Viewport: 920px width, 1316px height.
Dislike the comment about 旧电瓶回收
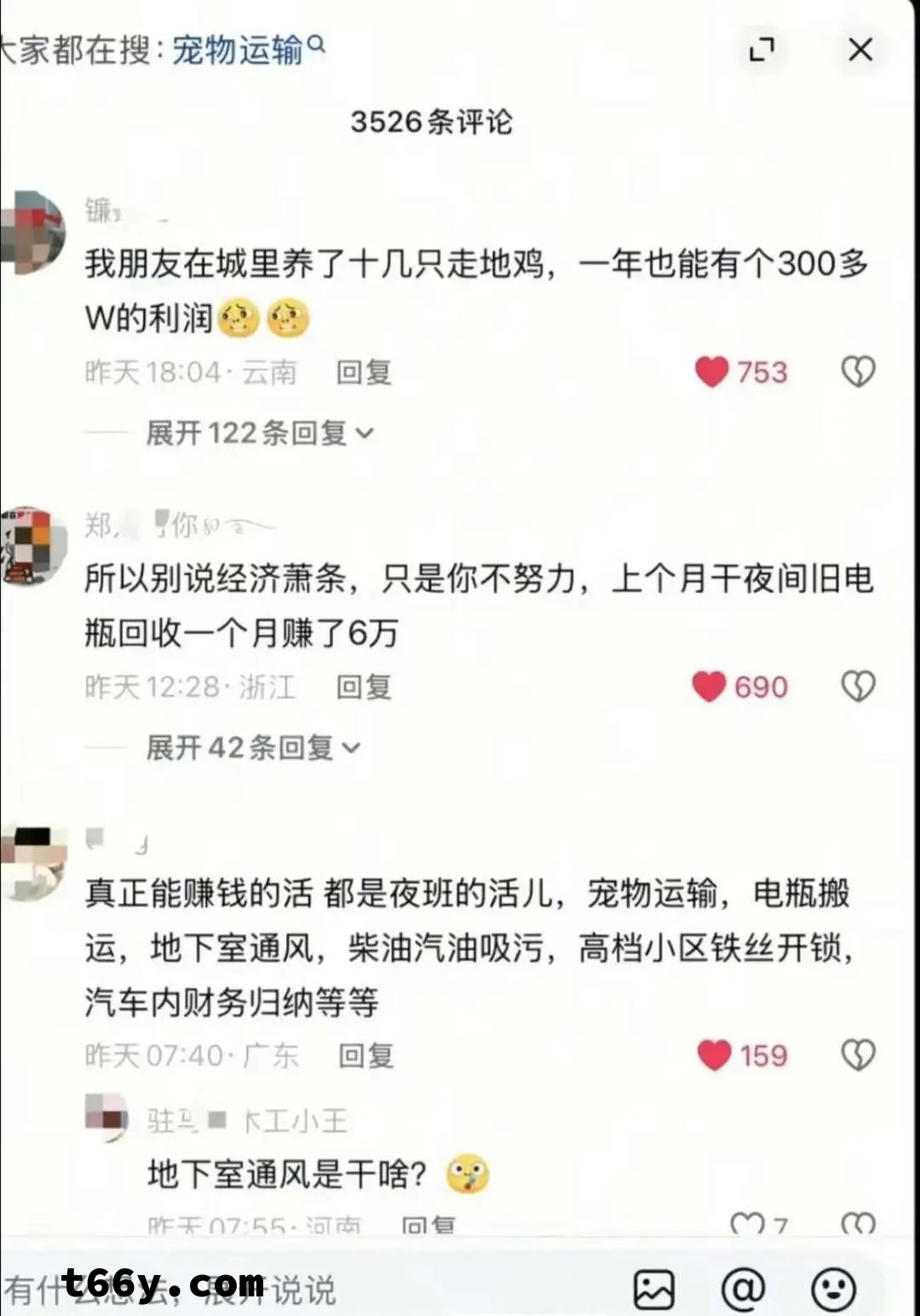pyautogui.click(x=858, y=687)
